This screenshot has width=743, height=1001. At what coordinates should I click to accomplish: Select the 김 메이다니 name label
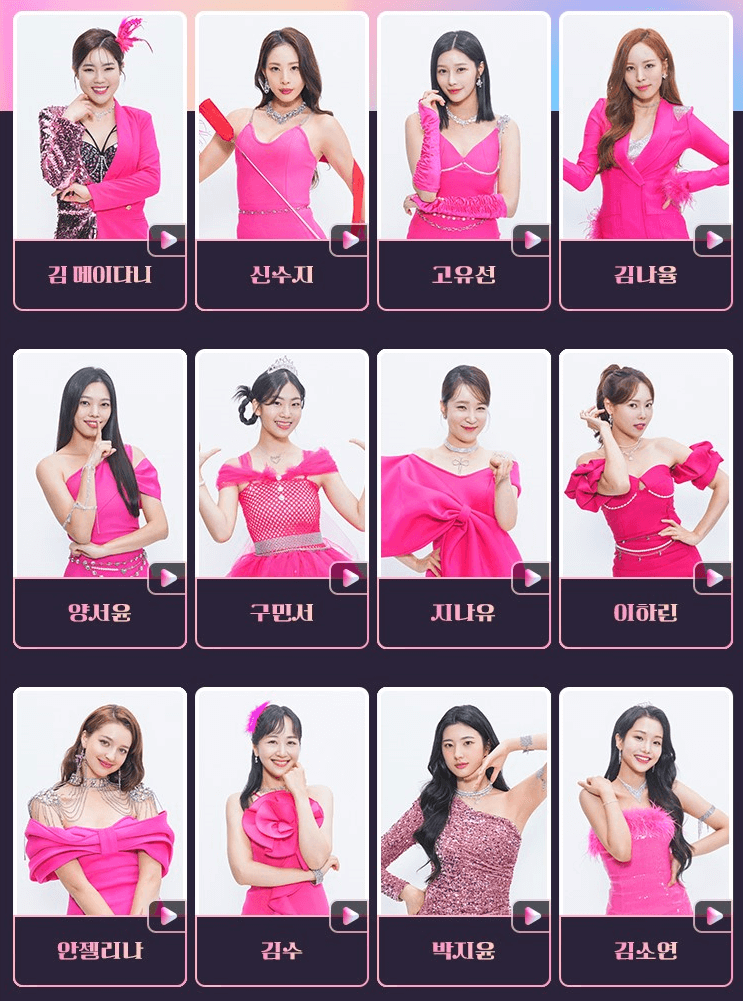click(x=99, y=274)
